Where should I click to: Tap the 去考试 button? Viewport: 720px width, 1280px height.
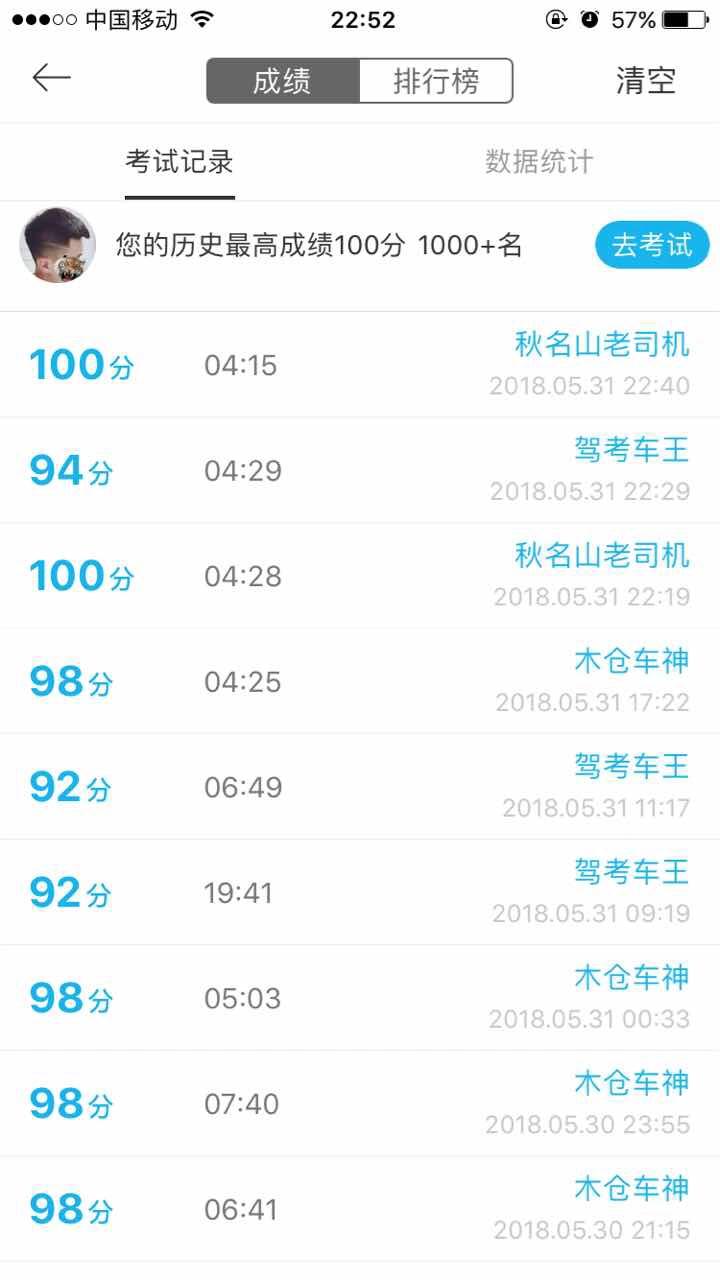[652, 246]
